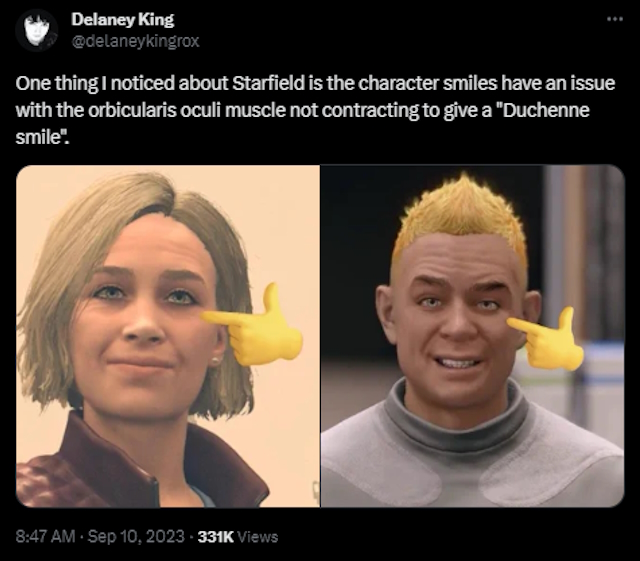
Task: View the blonde woman character image
Action: (167, 336)
